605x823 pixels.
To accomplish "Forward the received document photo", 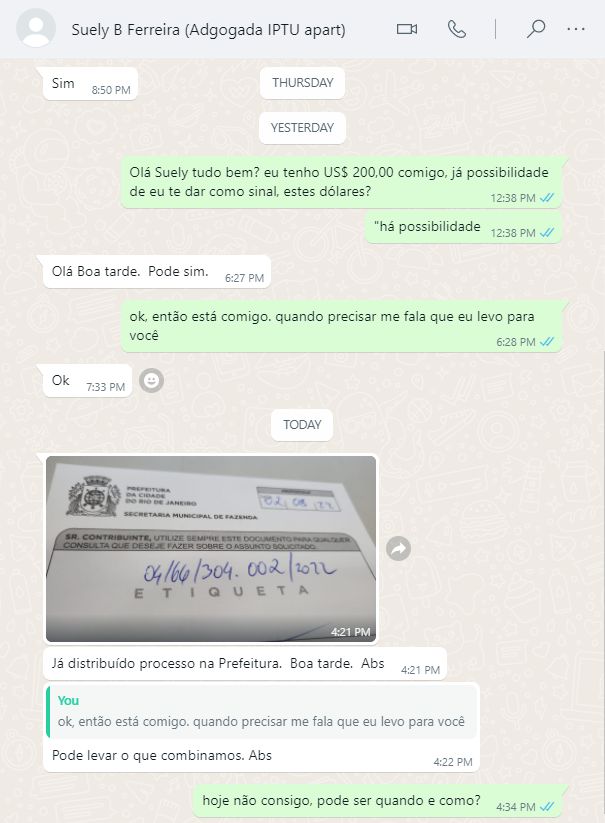I will tap(398, 548).
